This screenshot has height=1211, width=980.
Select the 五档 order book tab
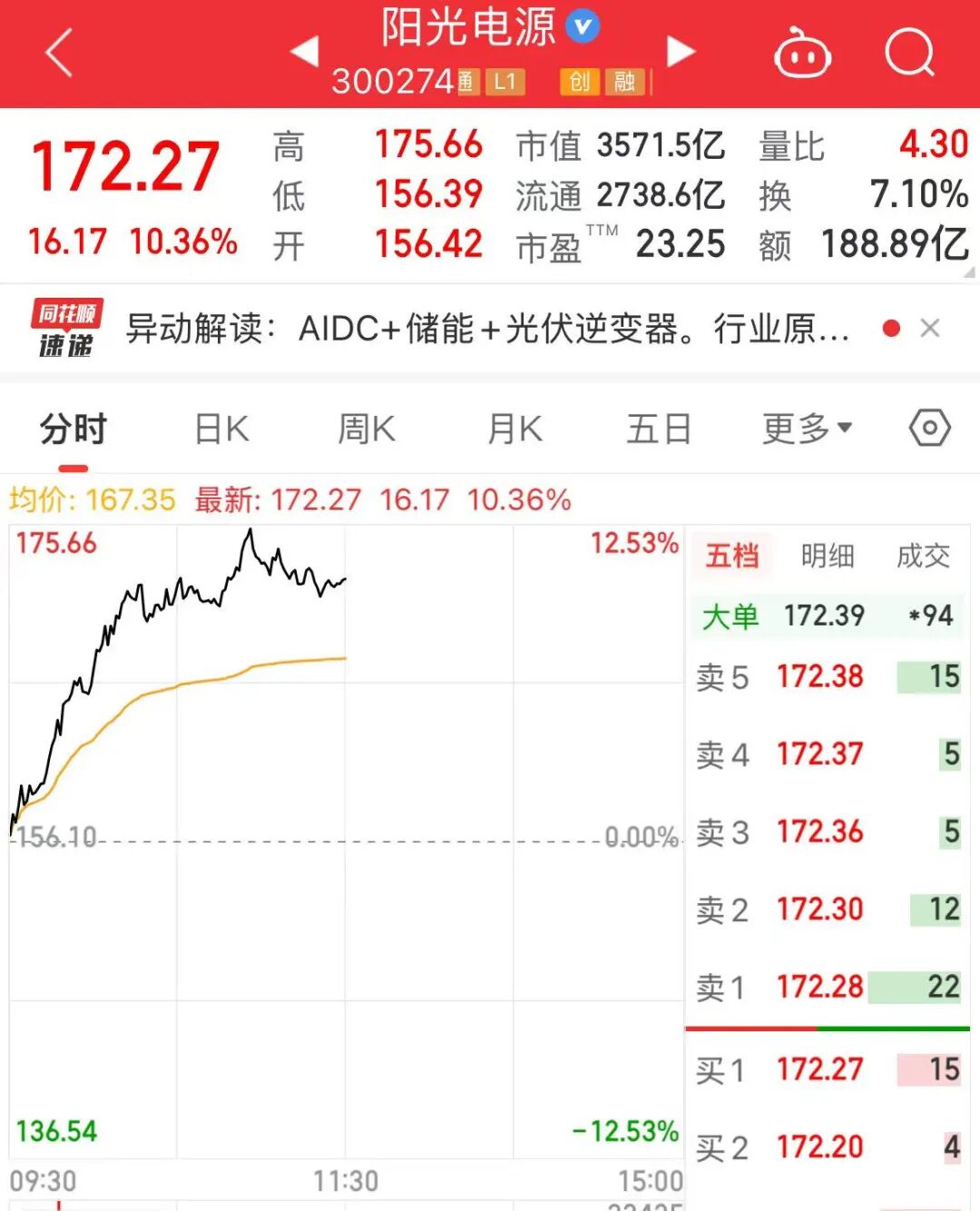(x=732, y=556)
